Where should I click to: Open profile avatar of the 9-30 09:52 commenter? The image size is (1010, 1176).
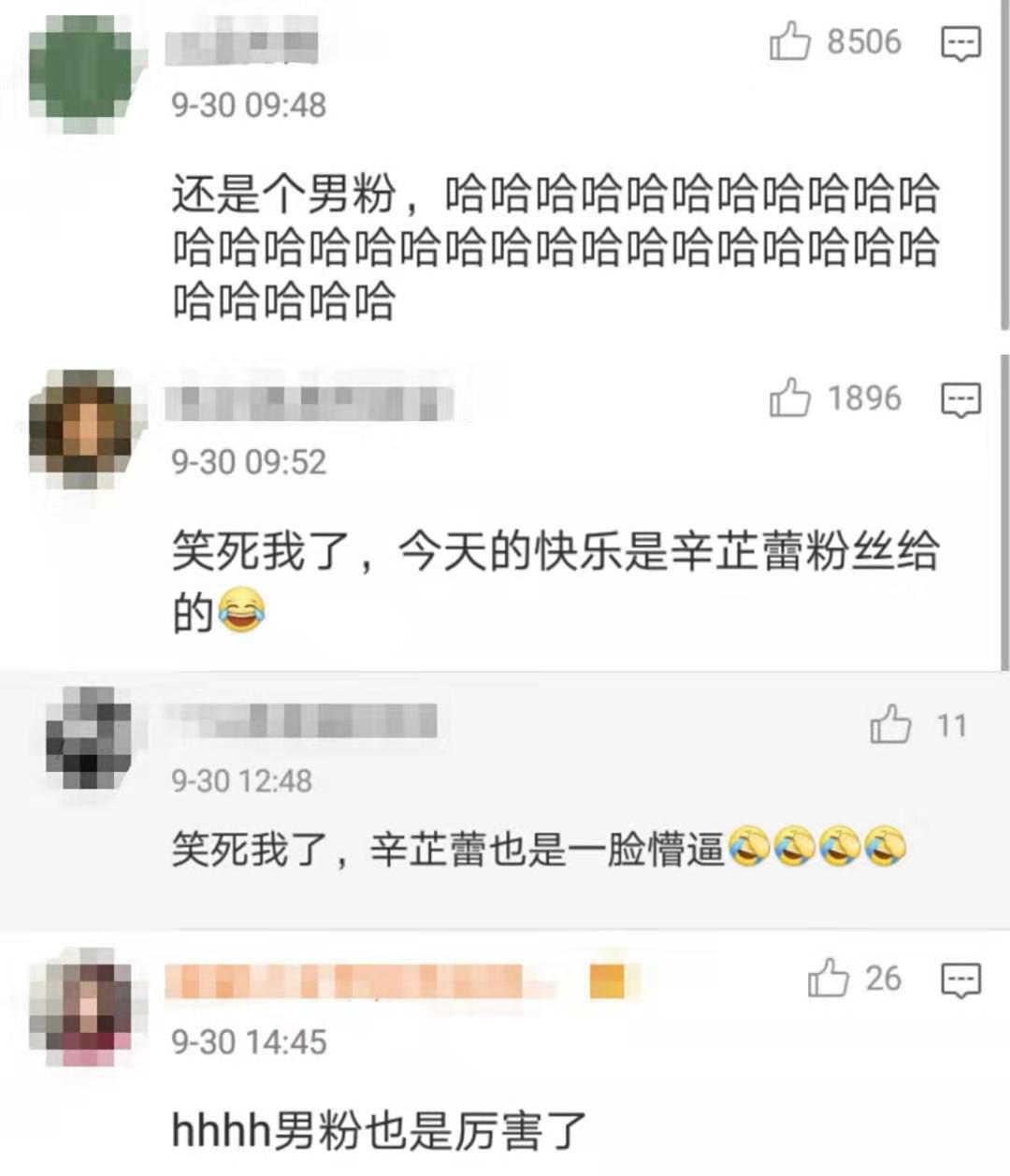coord(81,429)
